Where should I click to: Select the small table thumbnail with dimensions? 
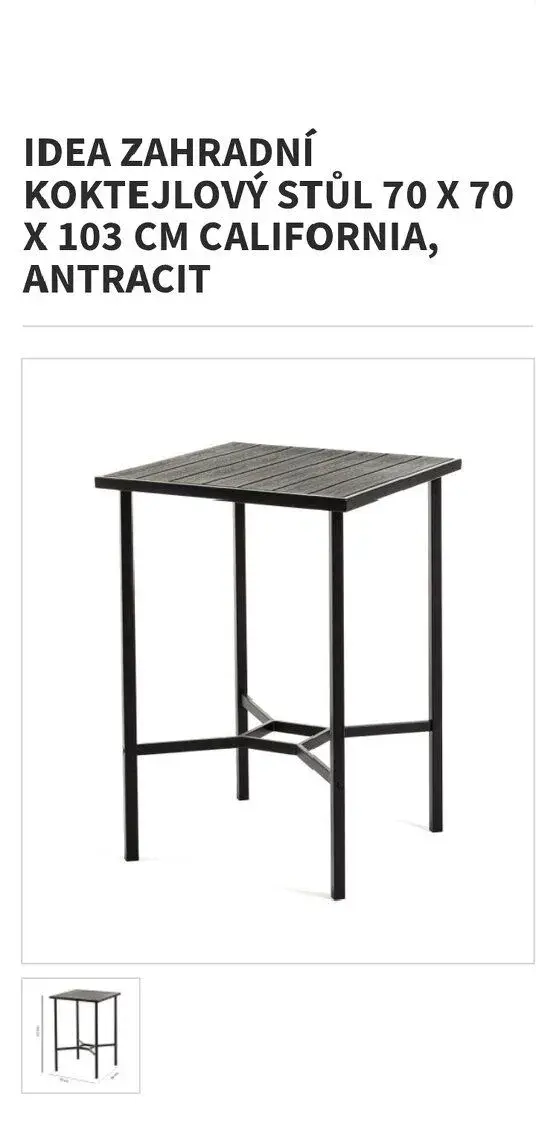(80, 1035)
